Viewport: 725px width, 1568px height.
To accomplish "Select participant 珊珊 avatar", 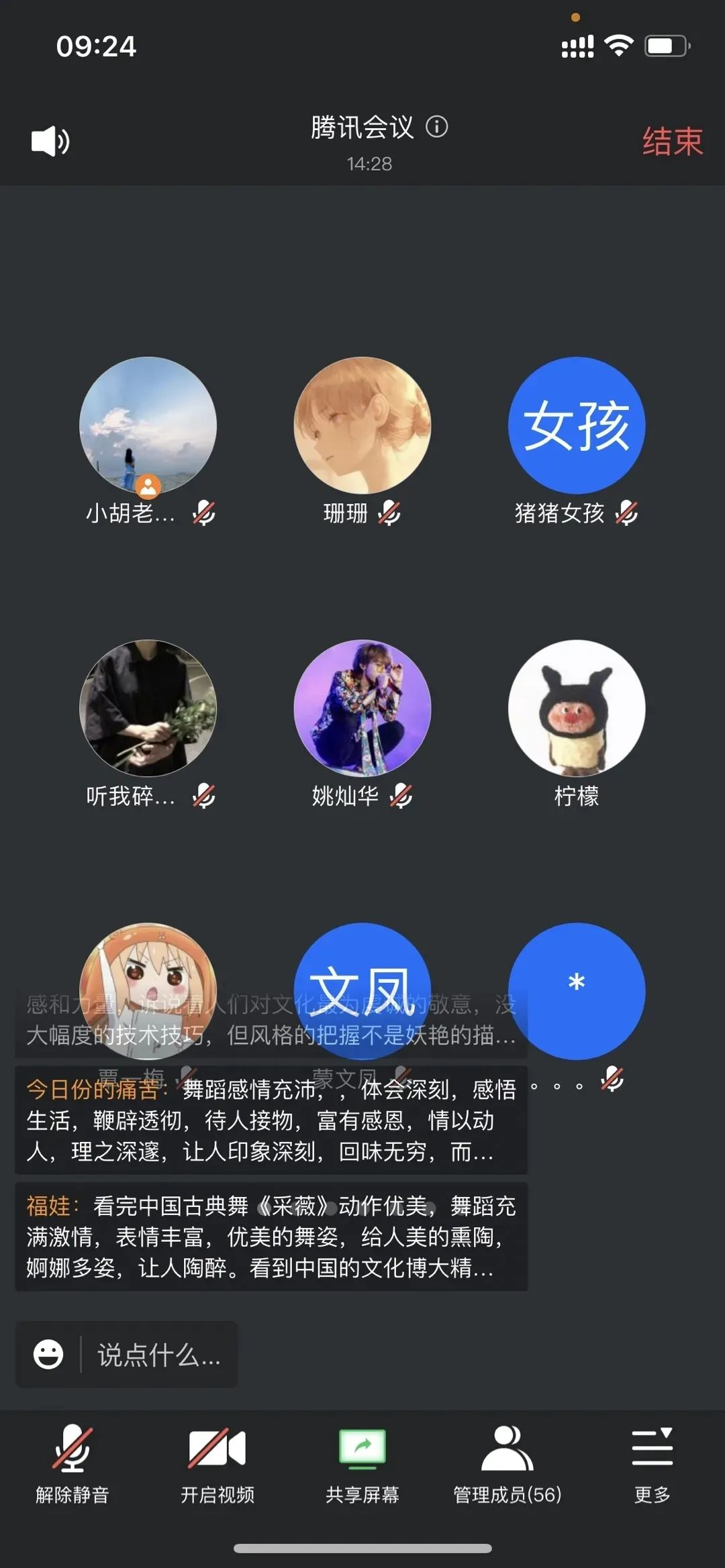I will point(362,425).
